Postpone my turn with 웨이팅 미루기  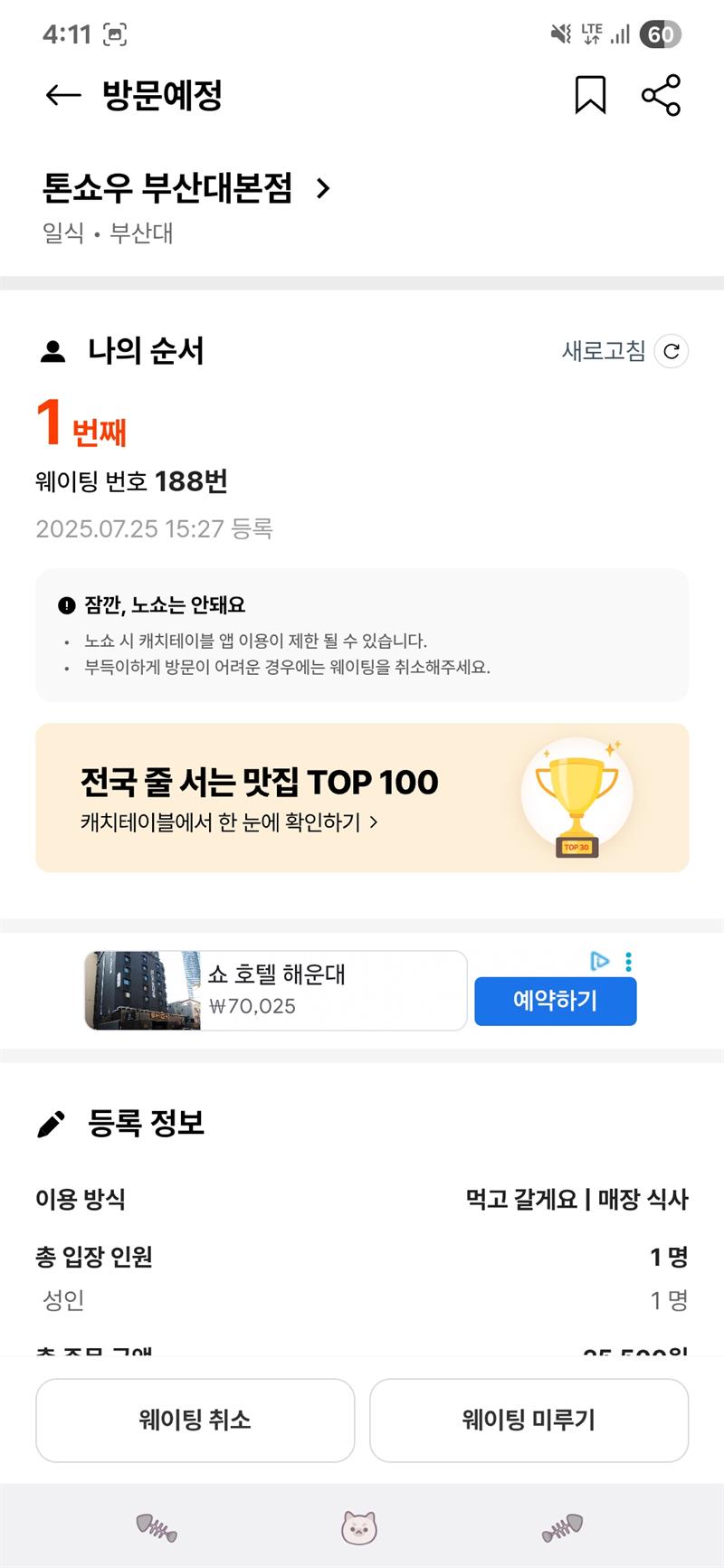[529, 1420]
